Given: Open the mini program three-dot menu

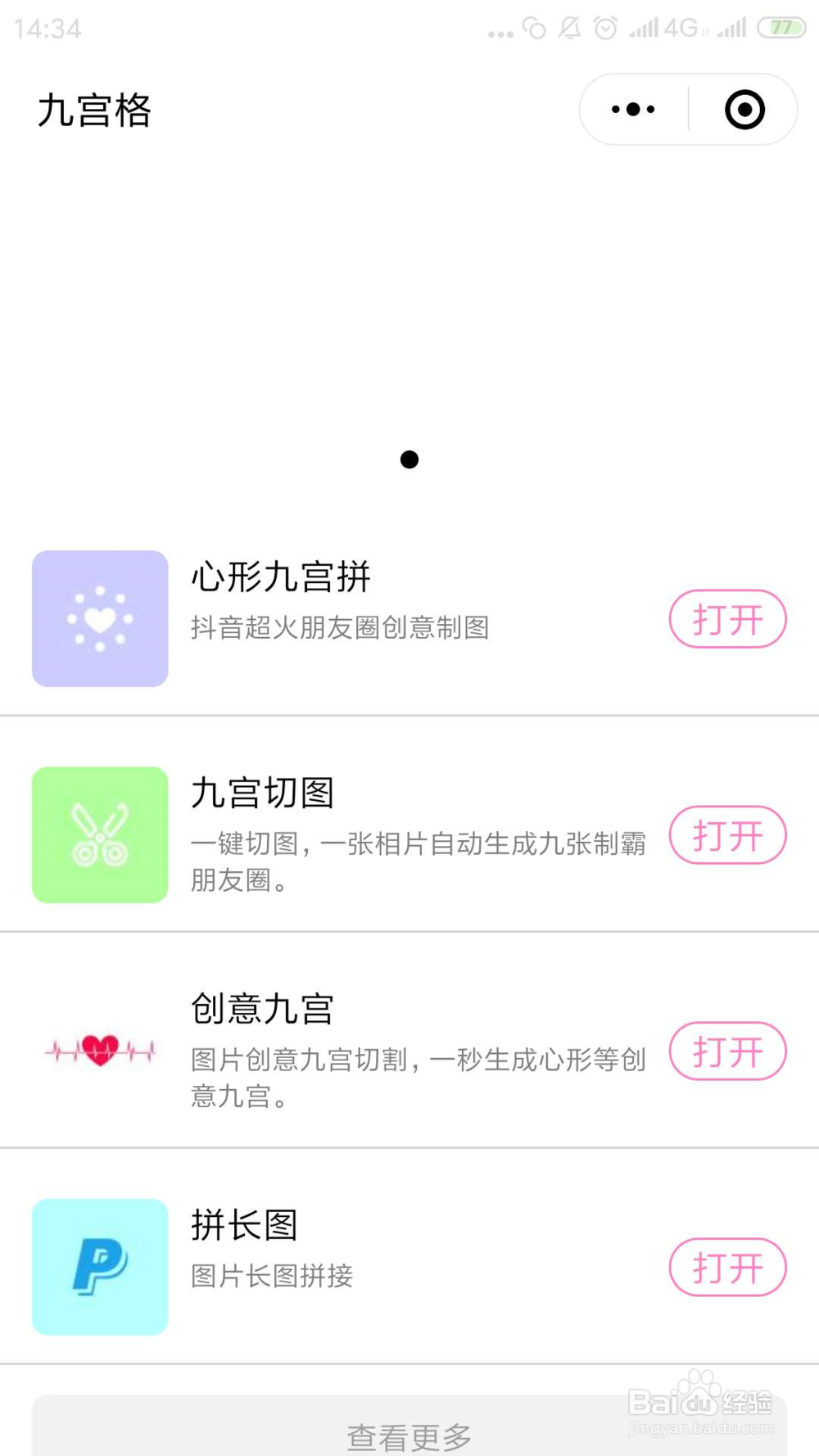Looking at the screenshot, I should click(x=633, y=110).
